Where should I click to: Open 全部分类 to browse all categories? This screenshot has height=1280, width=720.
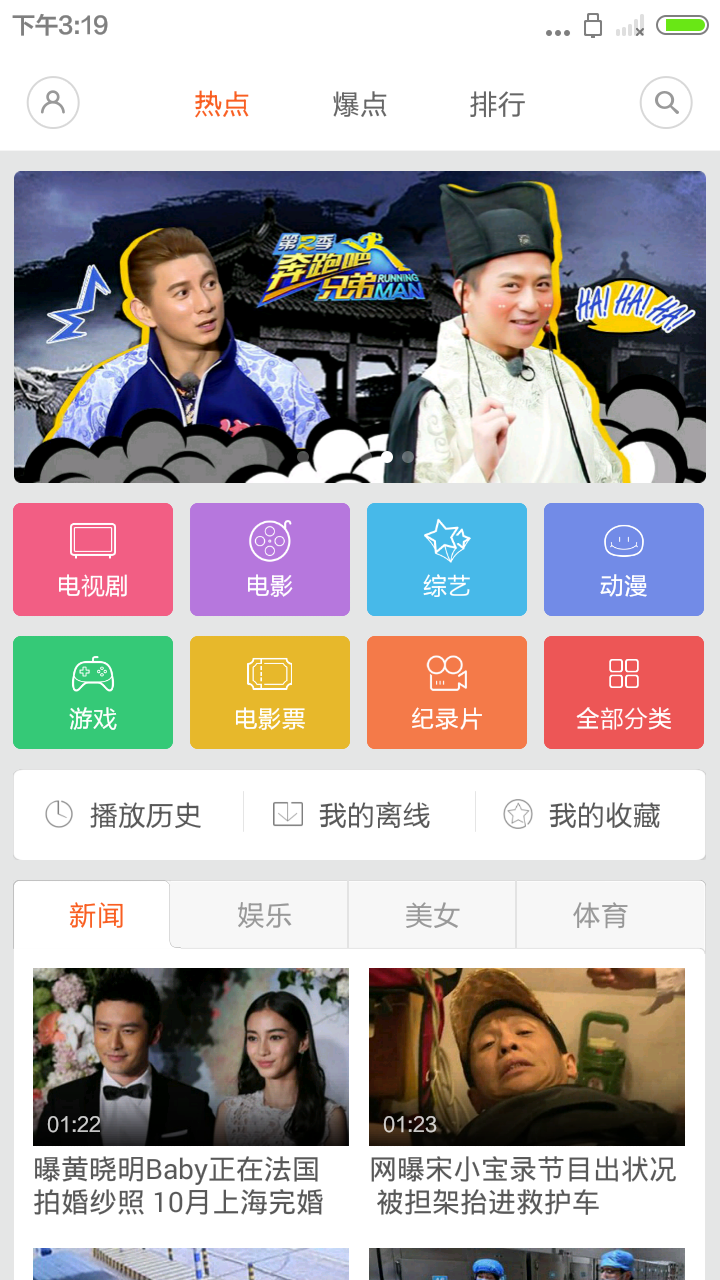[x=623, y=692]
